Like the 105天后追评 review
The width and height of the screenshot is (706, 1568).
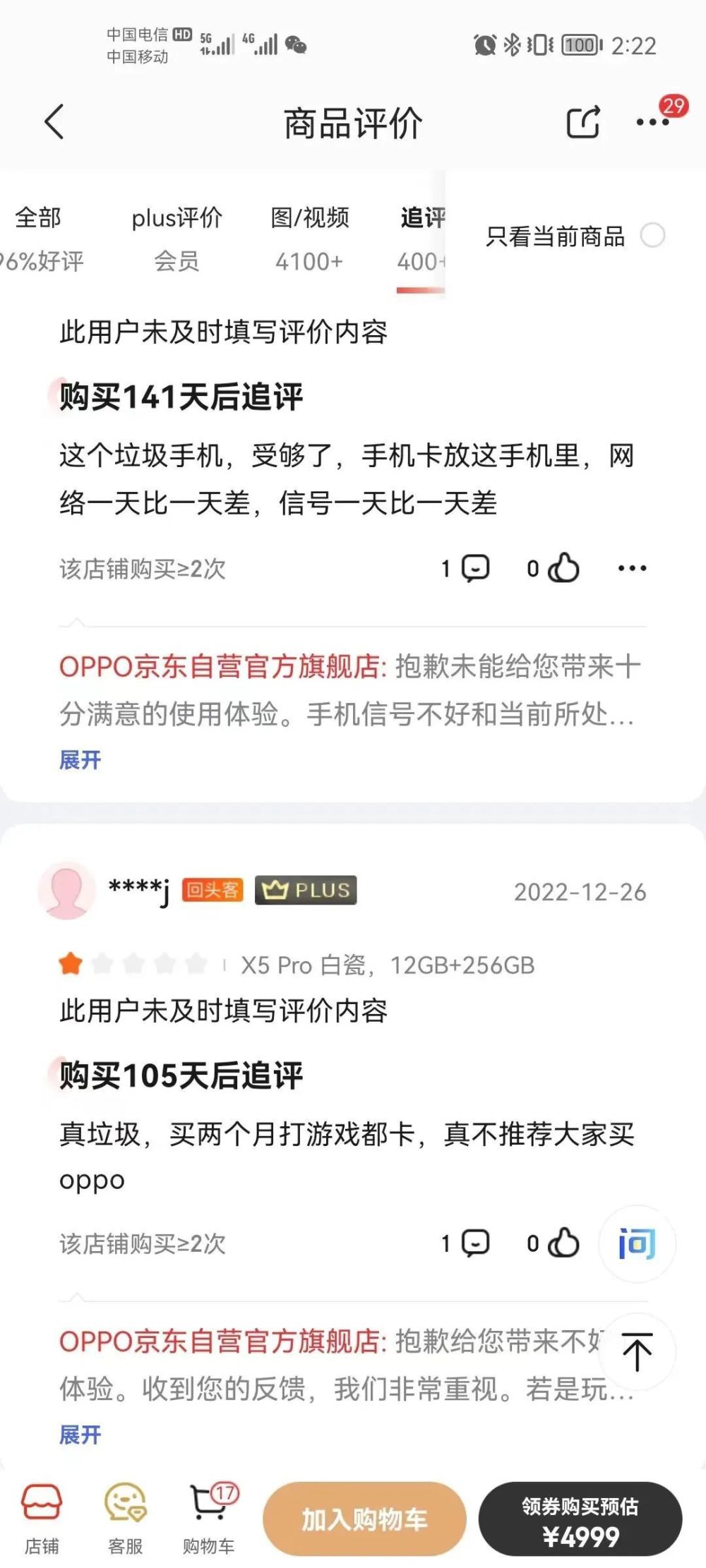tap(554, 1243)
